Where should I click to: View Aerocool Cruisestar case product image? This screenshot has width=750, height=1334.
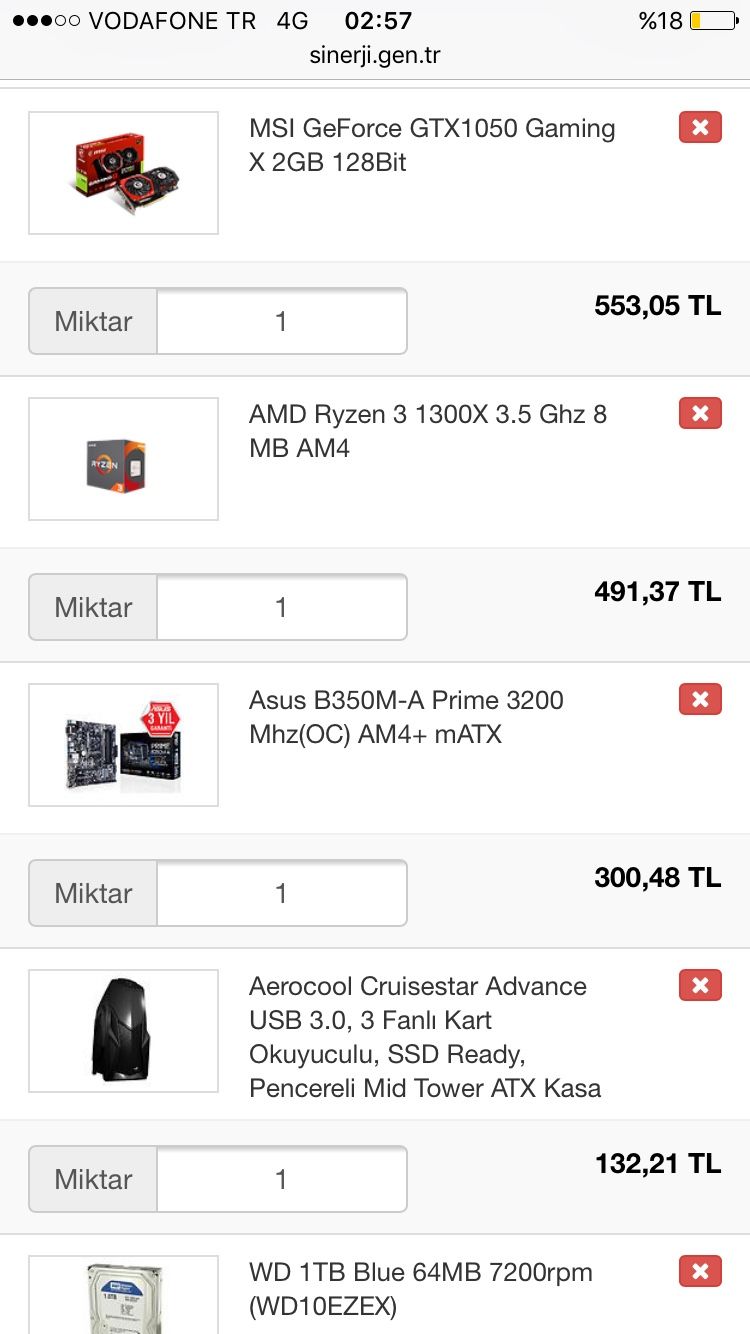coord(123,1031)
